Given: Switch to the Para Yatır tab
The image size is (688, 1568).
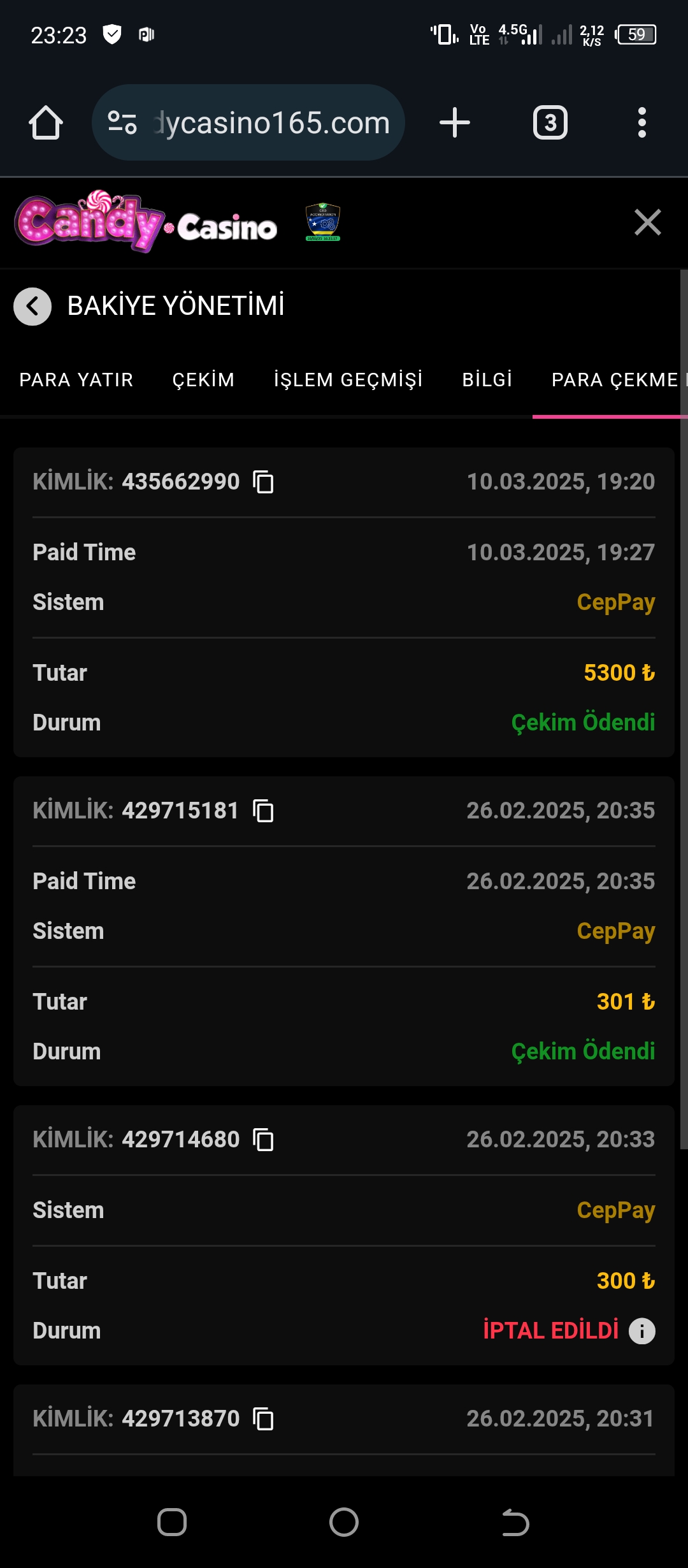Looking at the screenshot, I should point(76,380).
